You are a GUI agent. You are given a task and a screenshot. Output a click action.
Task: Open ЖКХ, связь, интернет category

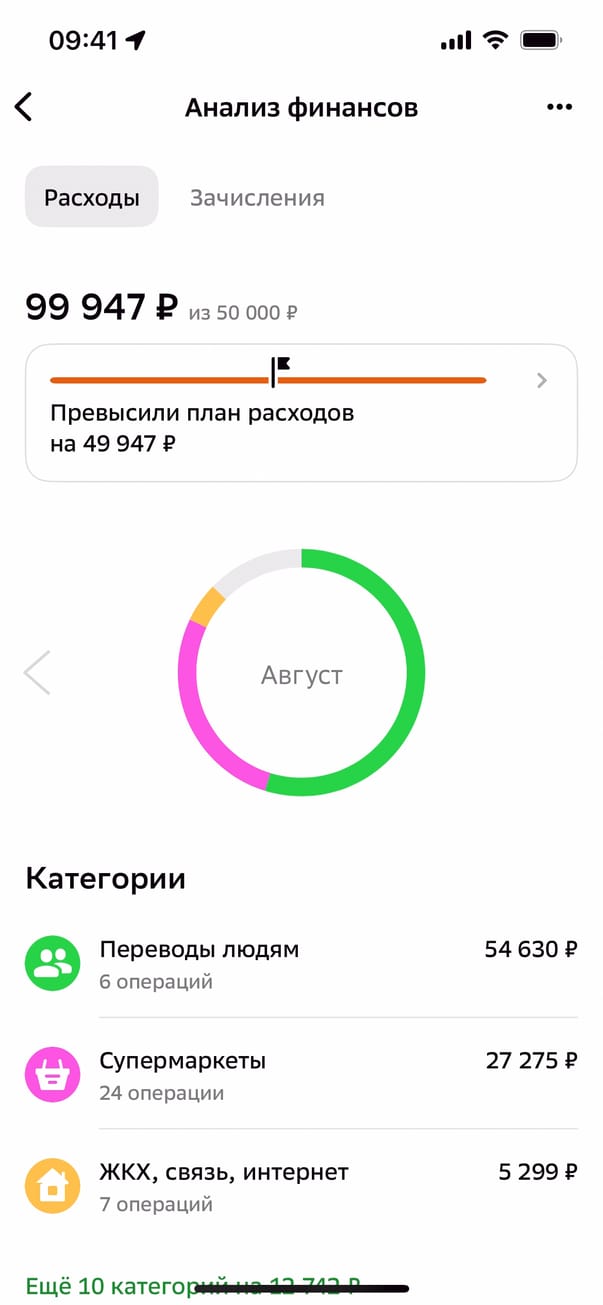tap(300, 1185)
